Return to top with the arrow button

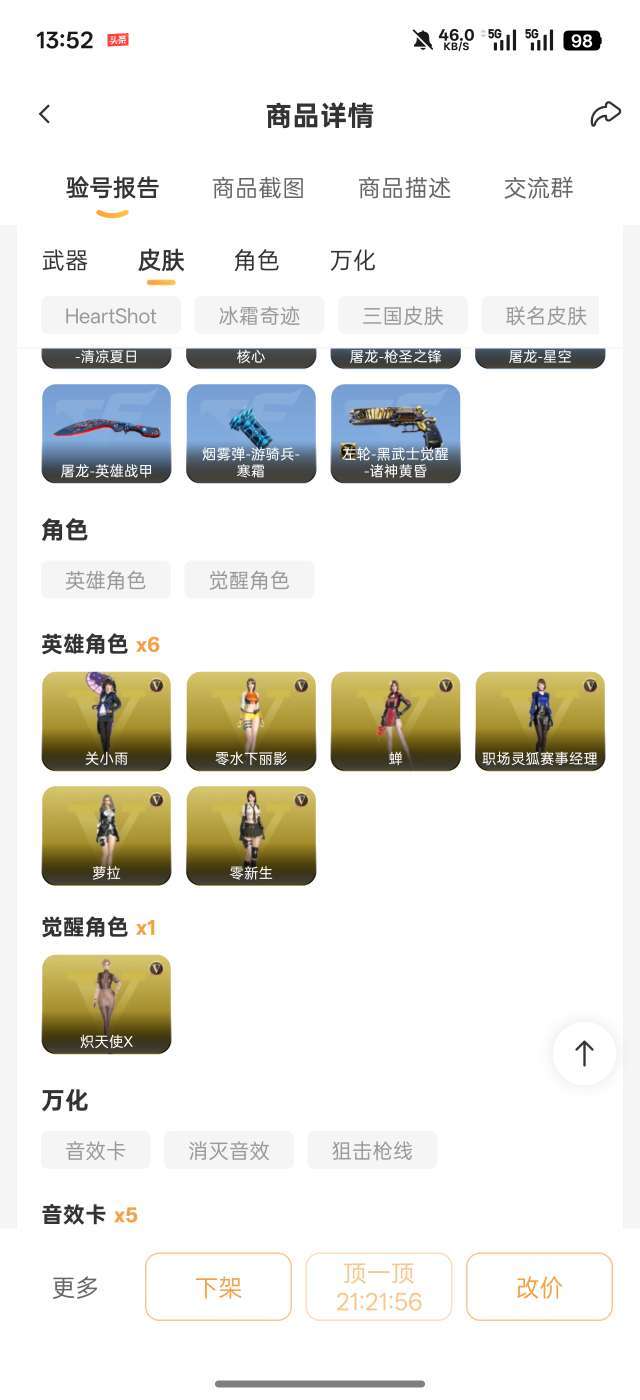pyautogui.click(x=584, y=1053)
